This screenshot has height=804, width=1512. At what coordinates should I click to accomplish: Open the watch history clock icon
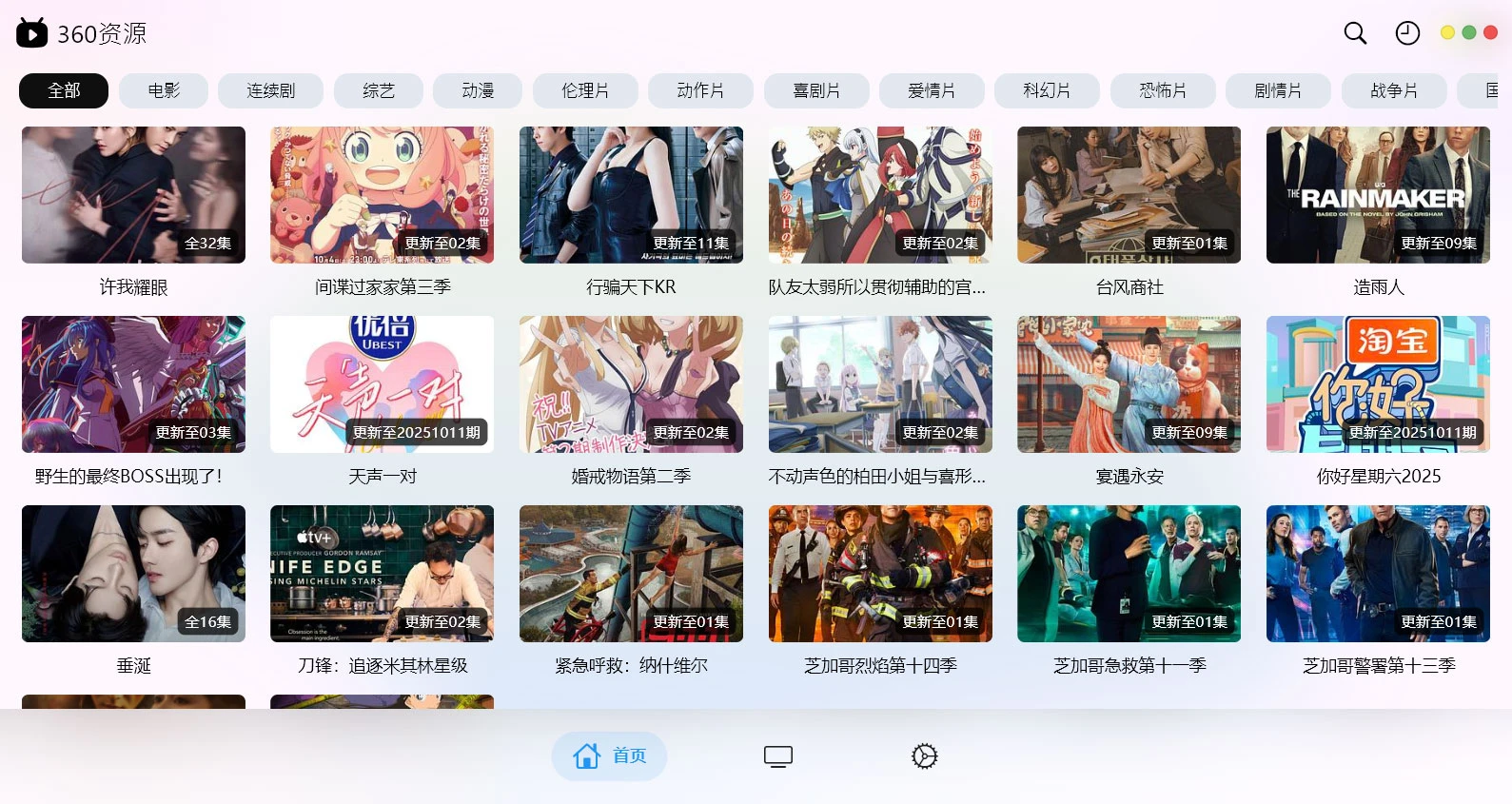pyautogui.click(x=1407, y=33)
